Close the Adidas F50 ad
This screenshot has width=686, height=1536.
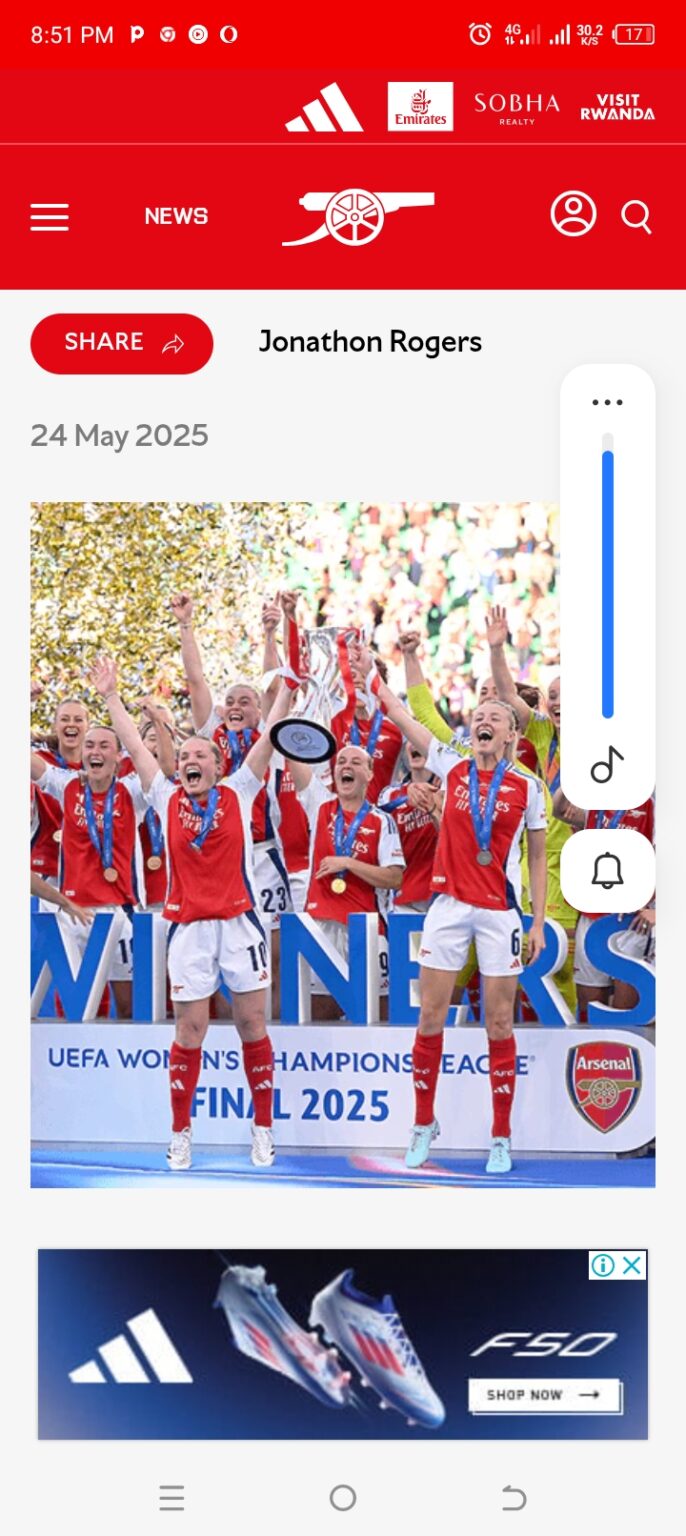pos(632,1266)
